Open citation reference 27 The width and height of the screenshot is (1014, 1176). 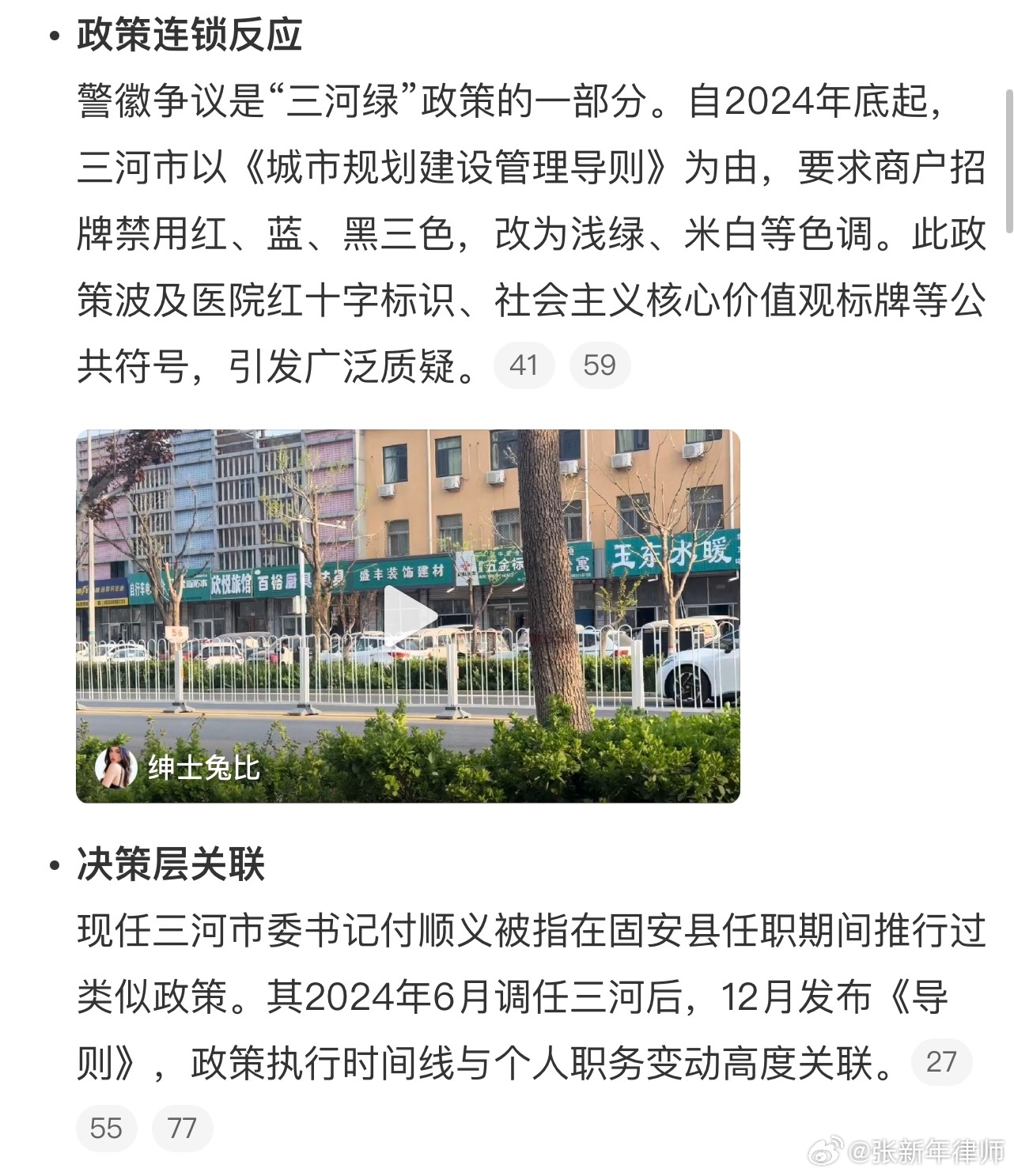[x=940, y=1061]
